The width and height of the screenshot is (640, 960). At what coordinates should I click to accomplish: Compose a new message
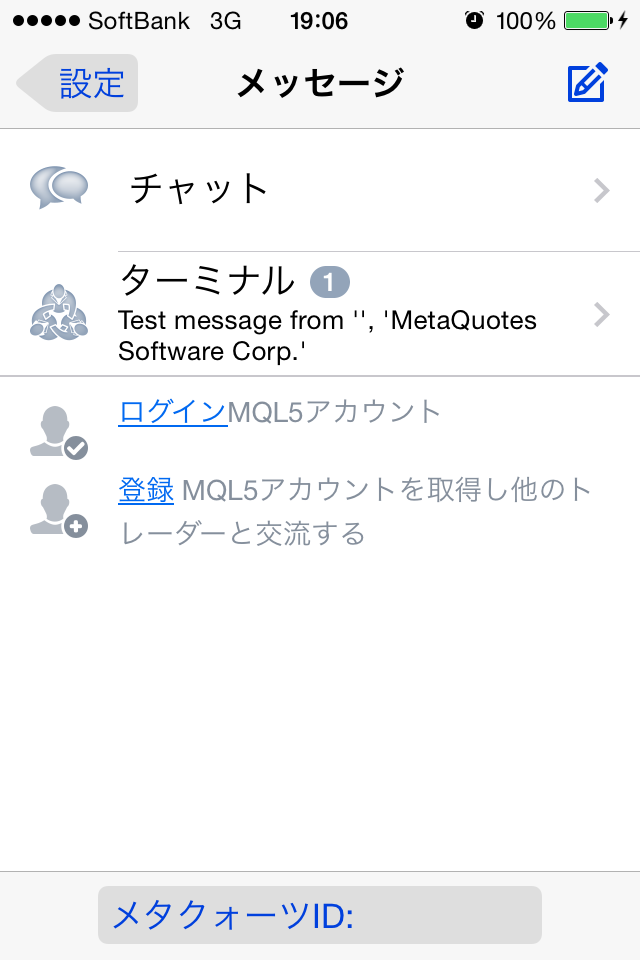[x=587, y=83]
